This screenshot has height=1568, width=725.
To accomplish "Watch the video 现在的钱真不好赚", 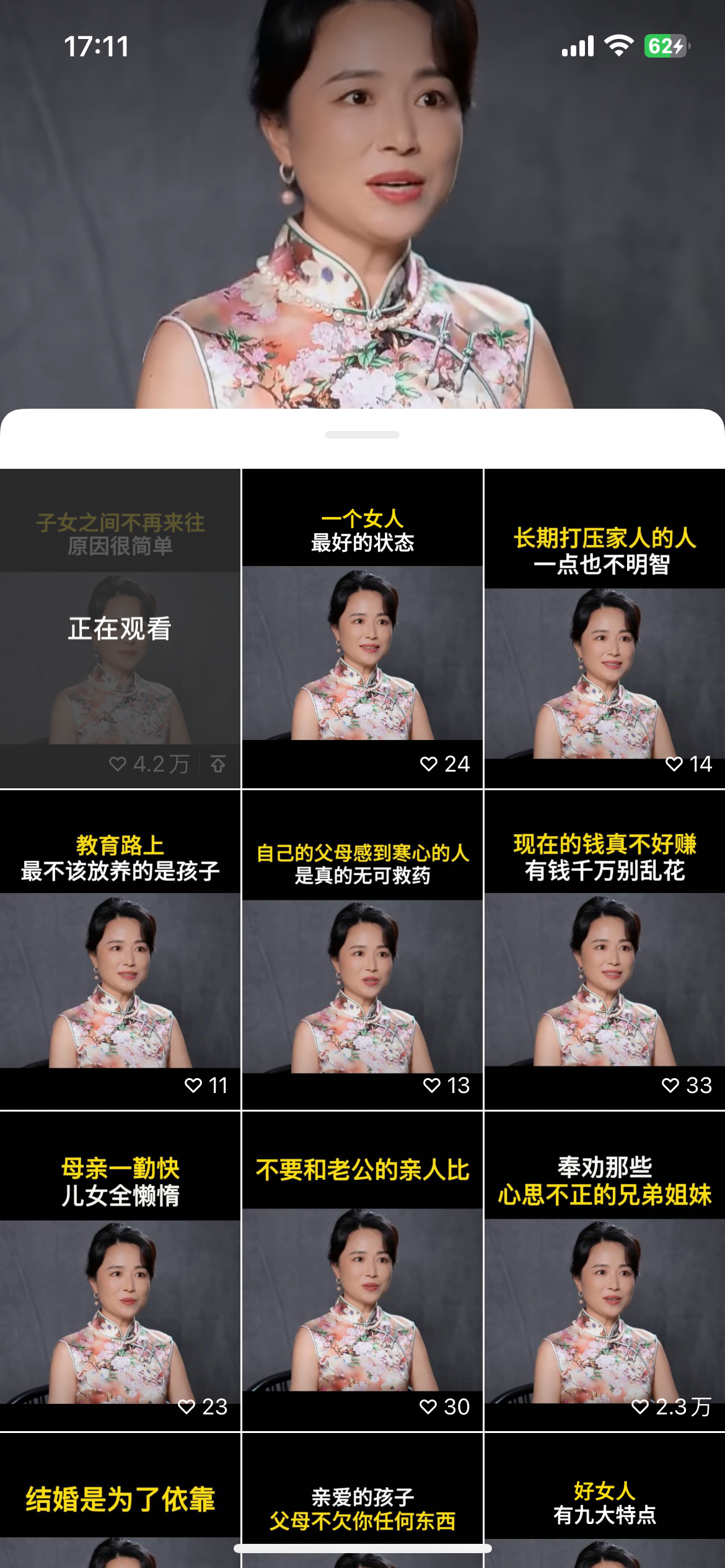I will click(x=605, y=949).
